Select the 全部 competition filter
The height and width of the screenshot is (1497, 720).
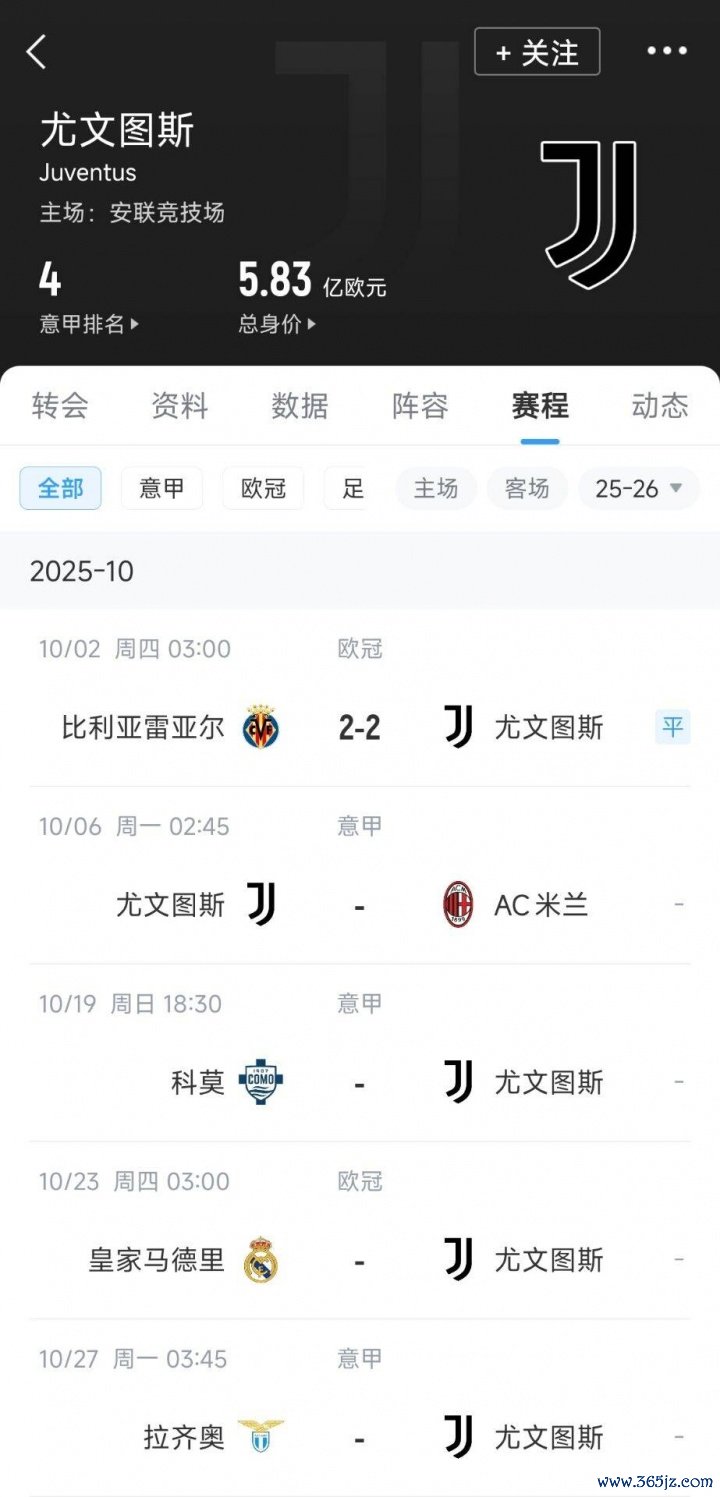tap(61, 488)
